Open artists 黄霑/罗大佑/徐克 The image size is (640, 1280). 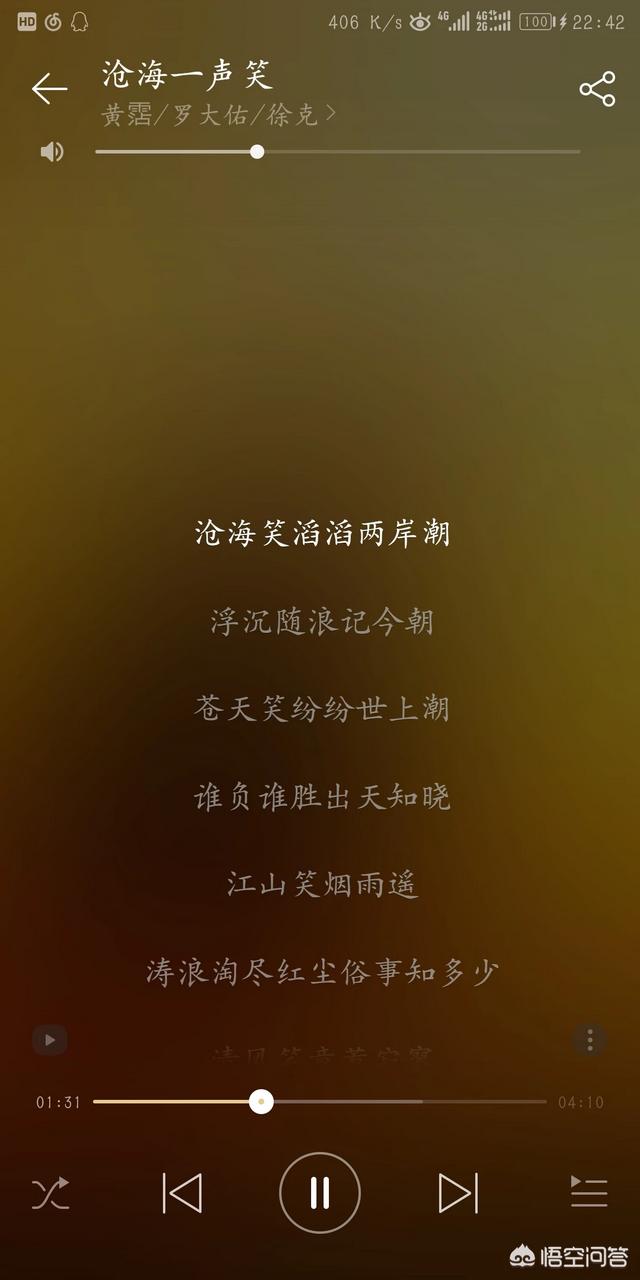point(219,115)
